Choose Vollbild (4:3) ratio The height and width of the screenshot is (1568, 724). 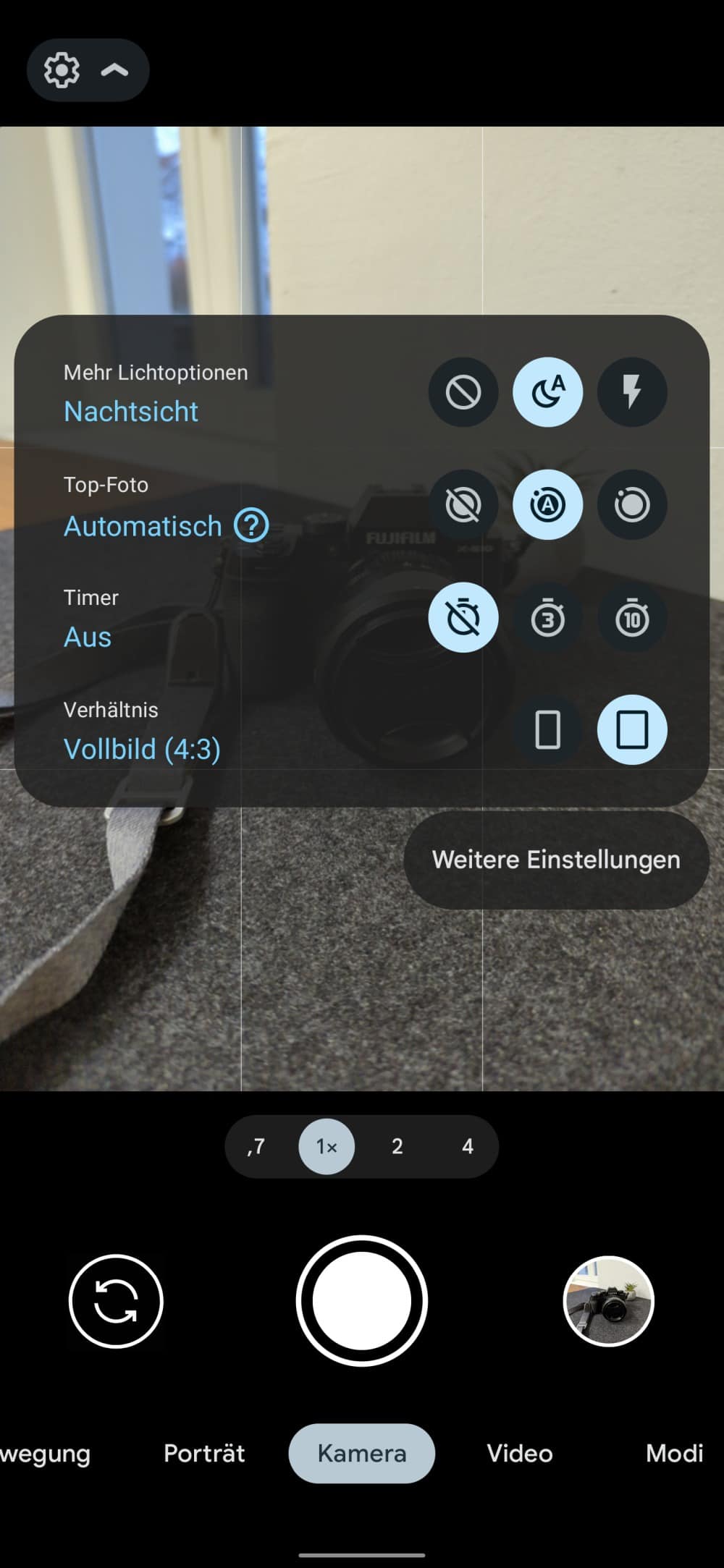pos(631,729)
